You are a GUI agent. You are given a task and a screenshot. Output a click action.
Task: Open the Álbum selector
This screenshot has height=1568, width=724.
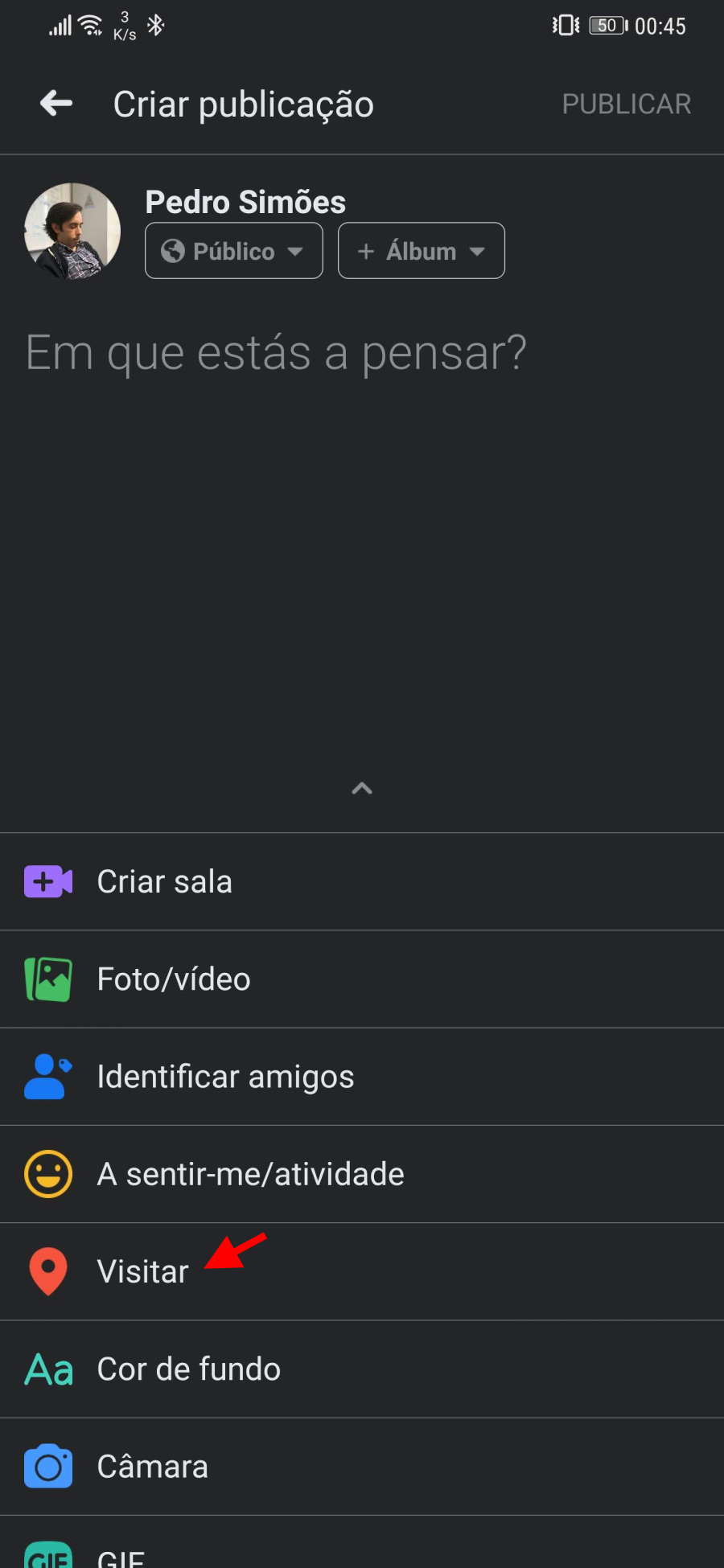(x=421, y=251)
